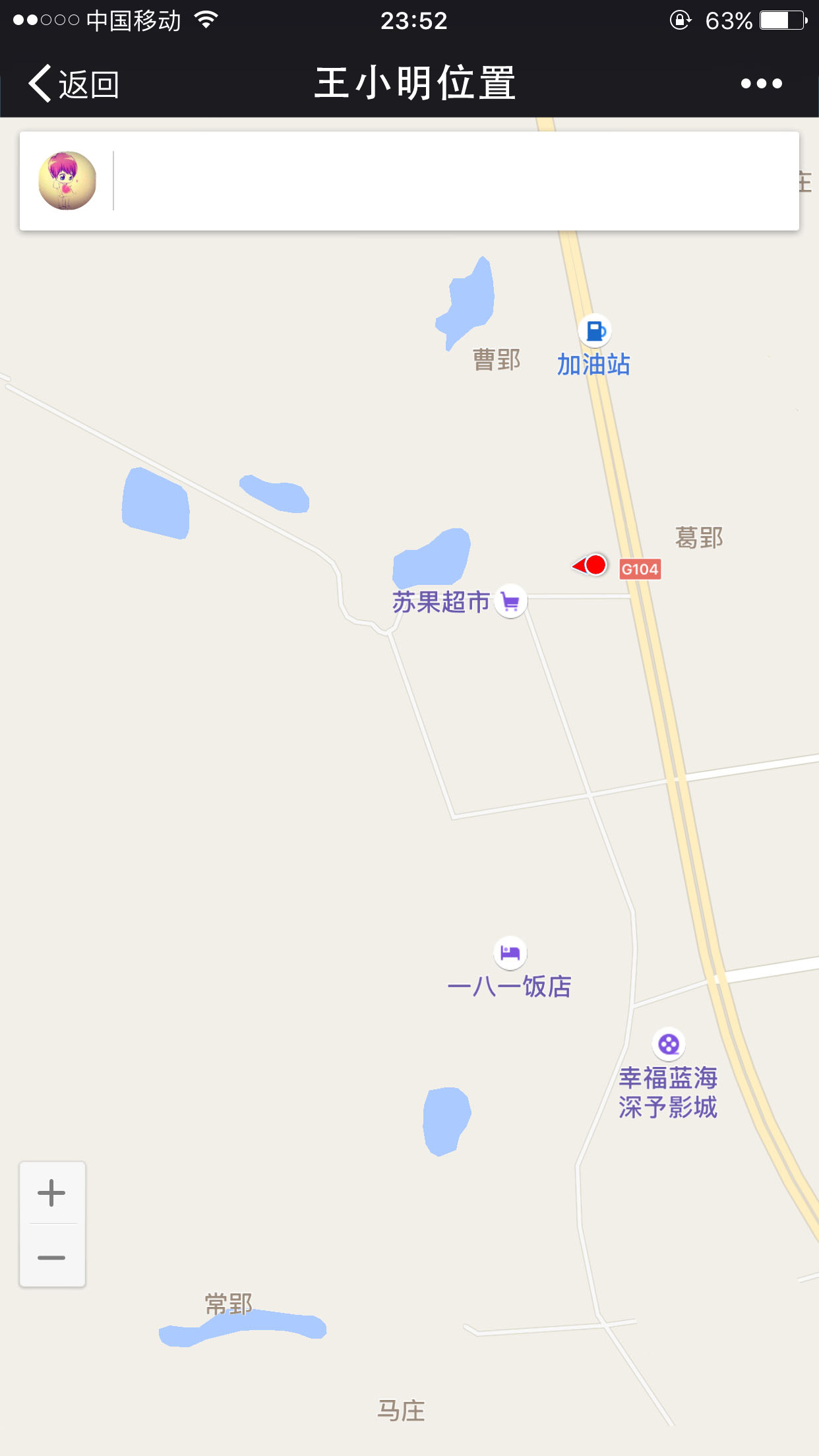Open the three-dot more options menu

click(761, 84)
